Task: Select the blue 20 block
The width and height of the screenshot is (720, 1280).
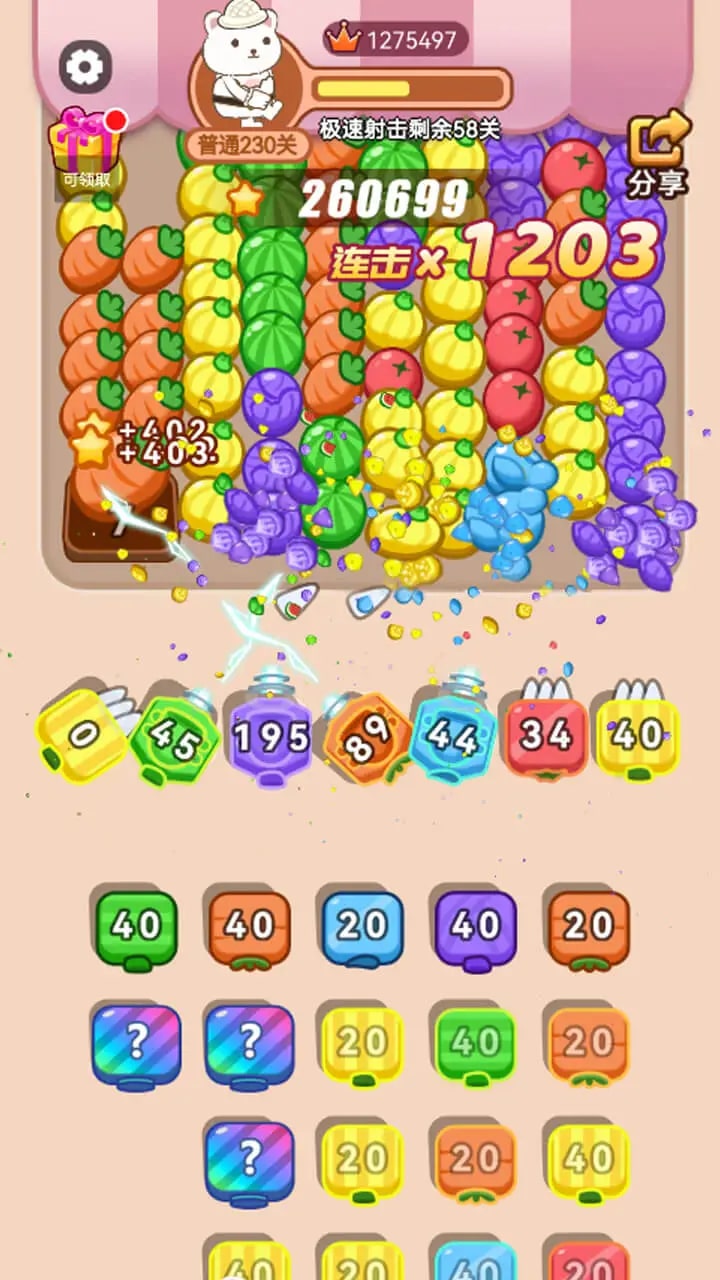Action: click(362, 927)
